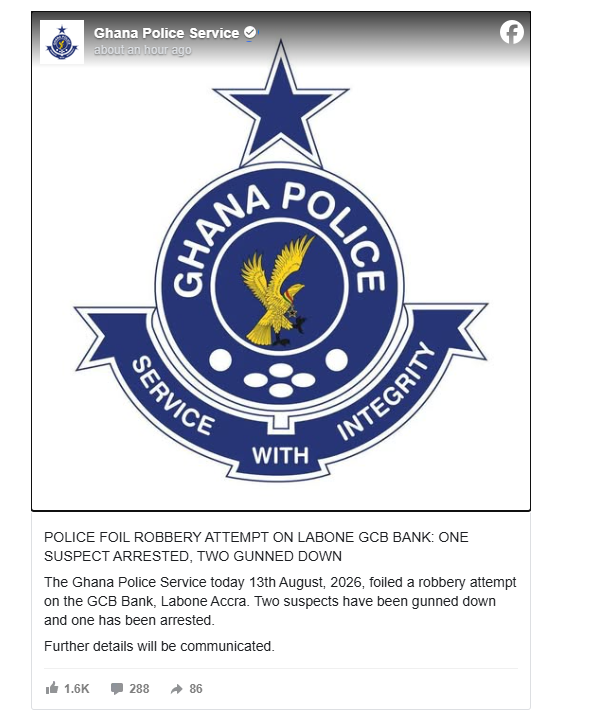
Task: Open the post's 'about an hour ago' timestamp
Action: [142, 50]
